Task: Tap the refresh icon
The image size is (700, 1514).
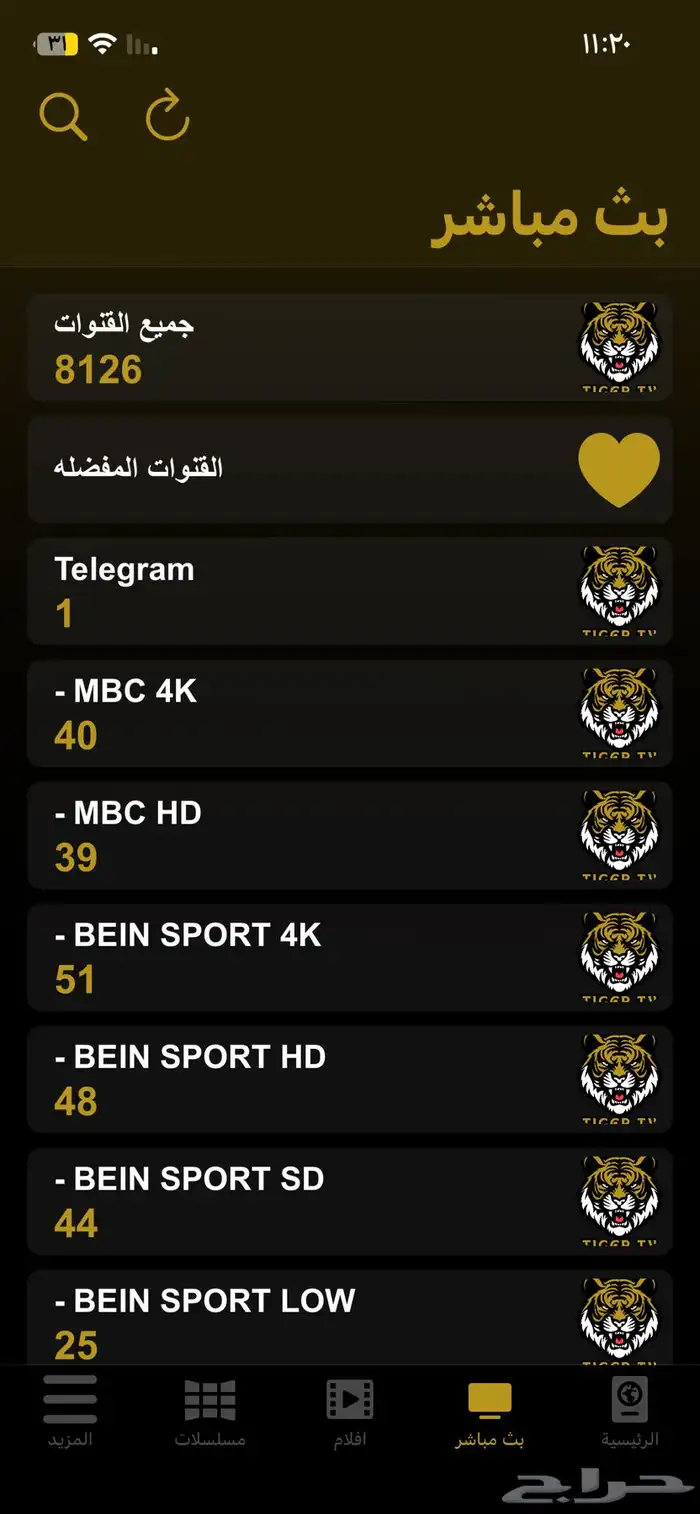Action: click(x=167, y=115)
